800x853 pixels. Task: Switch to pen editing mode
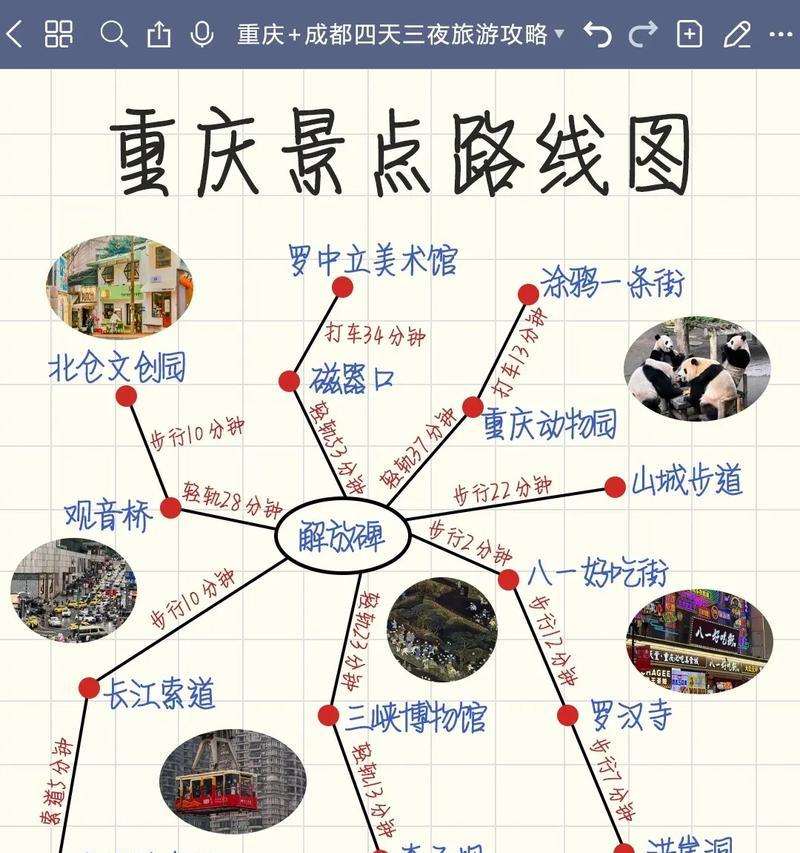[x=737, y=35]
